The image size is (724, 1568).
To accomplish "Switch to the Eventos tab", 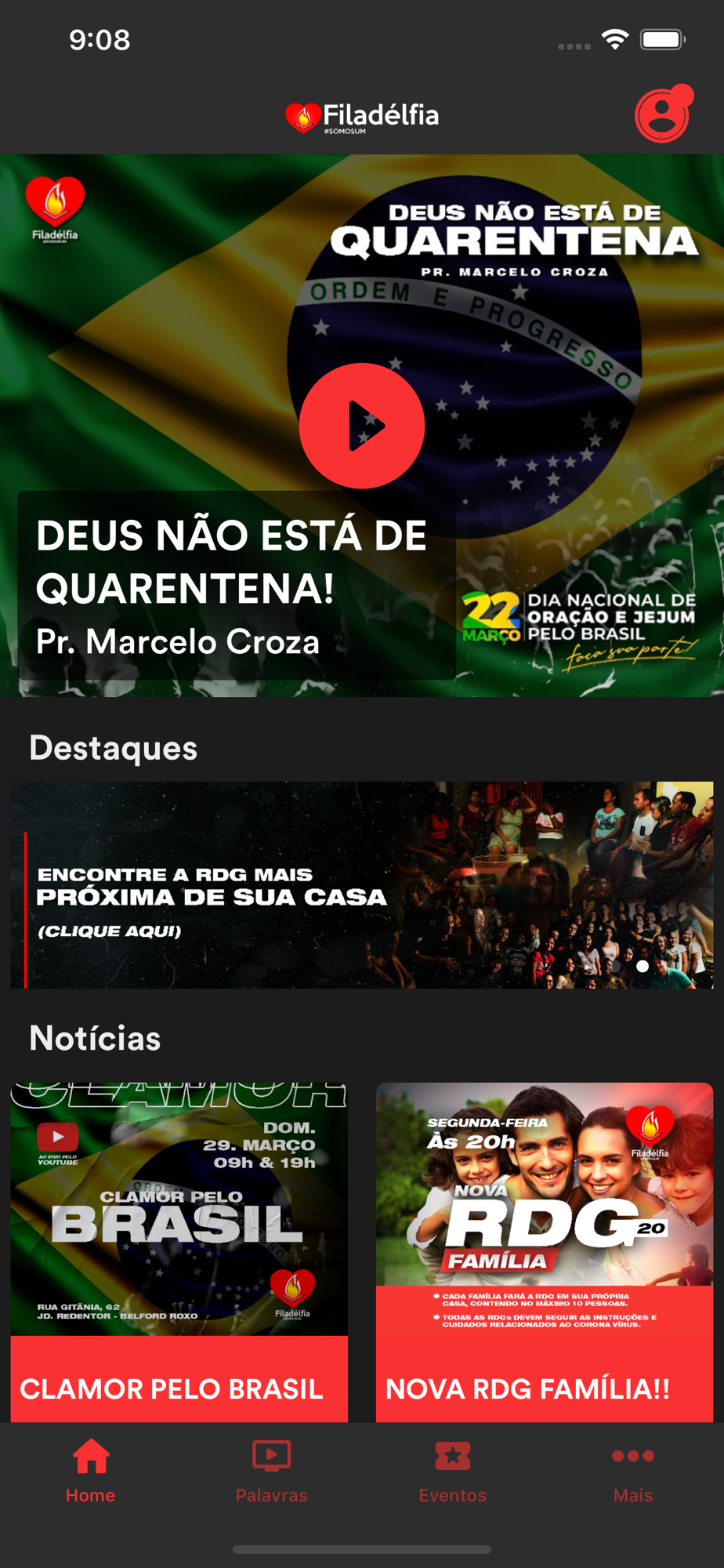I will [x=453, y=1471].
